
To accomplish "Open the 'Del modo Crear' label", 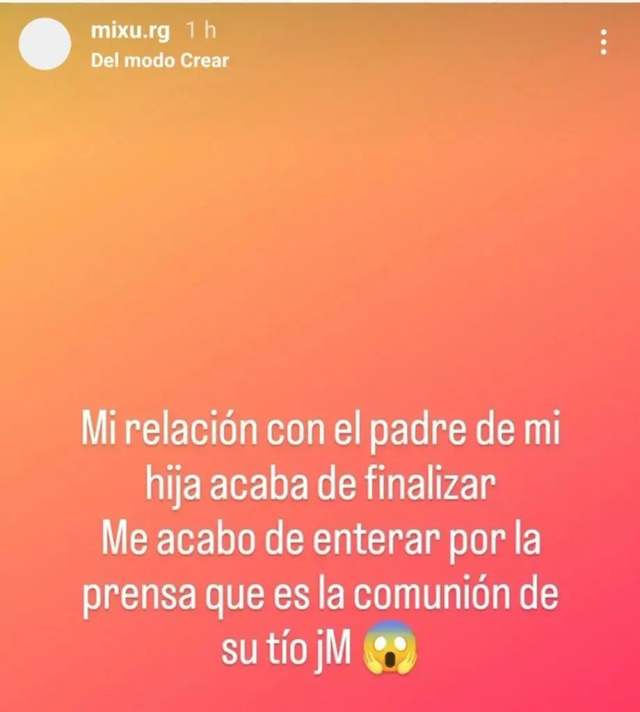I will [159, 60].
